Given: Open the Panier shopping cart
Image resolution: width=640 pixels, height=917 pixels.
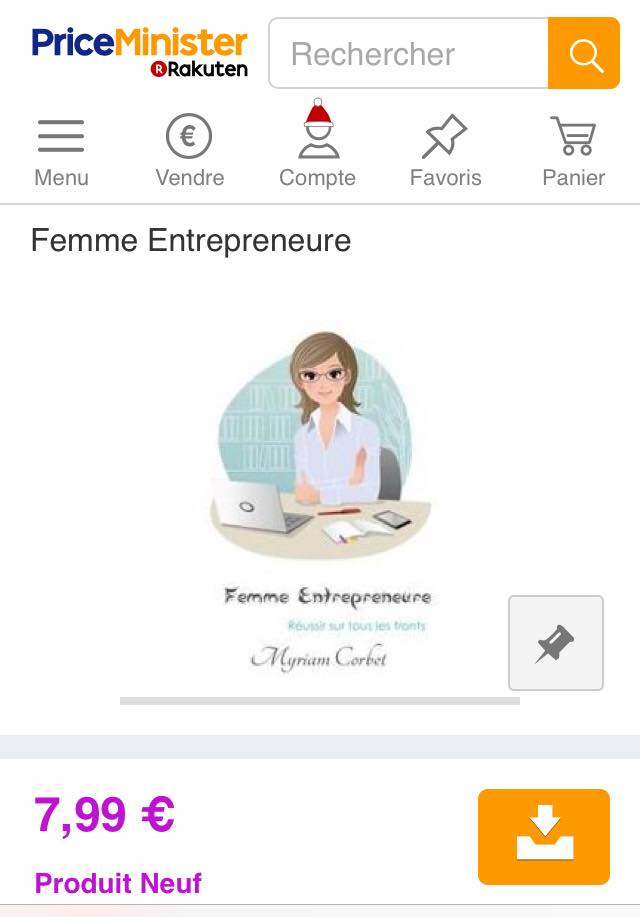Looking at the screenshot, I should pos(573,151).
